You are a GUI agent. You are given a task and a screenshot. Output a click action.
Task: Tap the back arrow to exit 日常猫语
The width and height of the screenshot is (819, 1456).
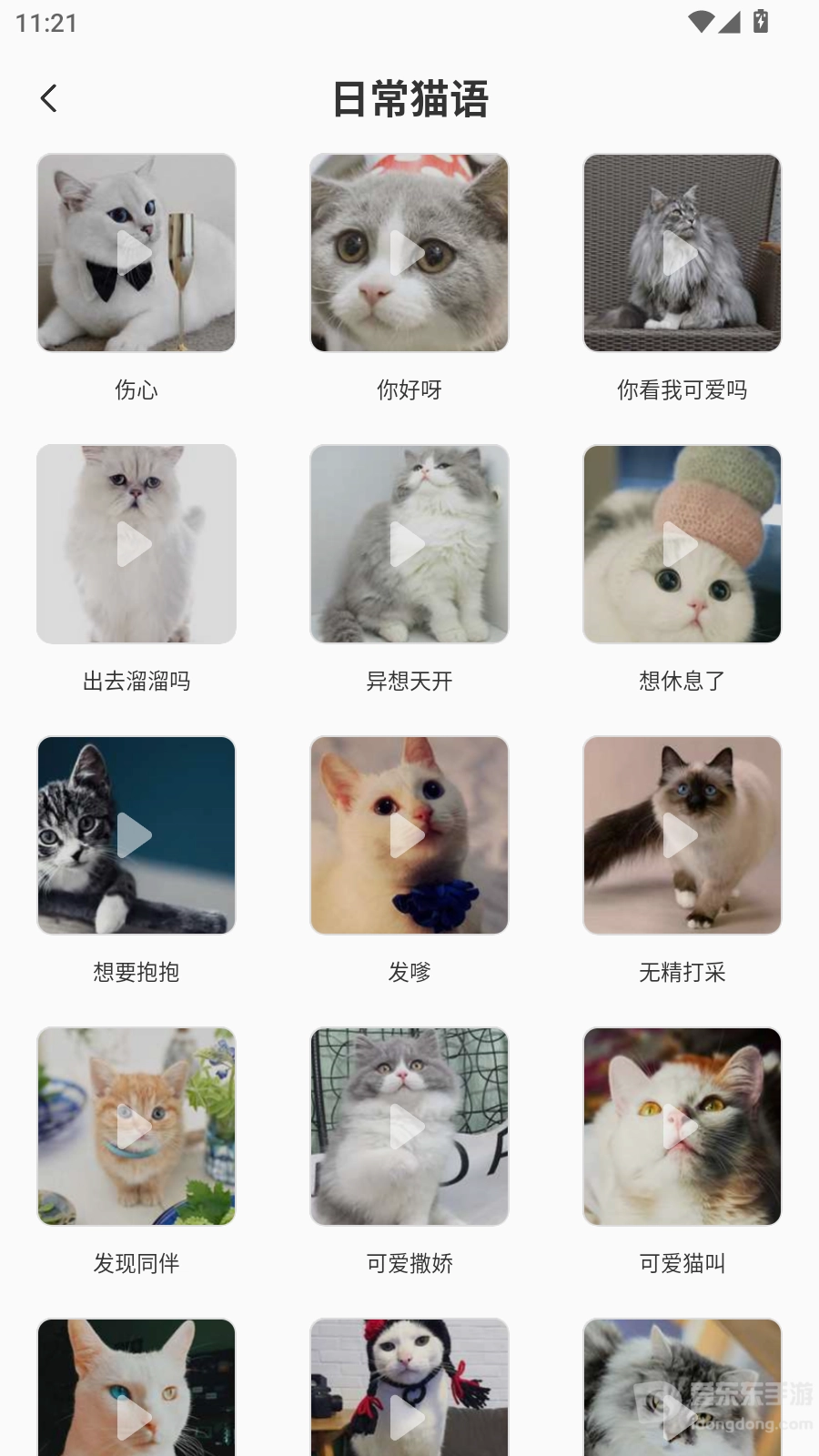click(48, 96)
